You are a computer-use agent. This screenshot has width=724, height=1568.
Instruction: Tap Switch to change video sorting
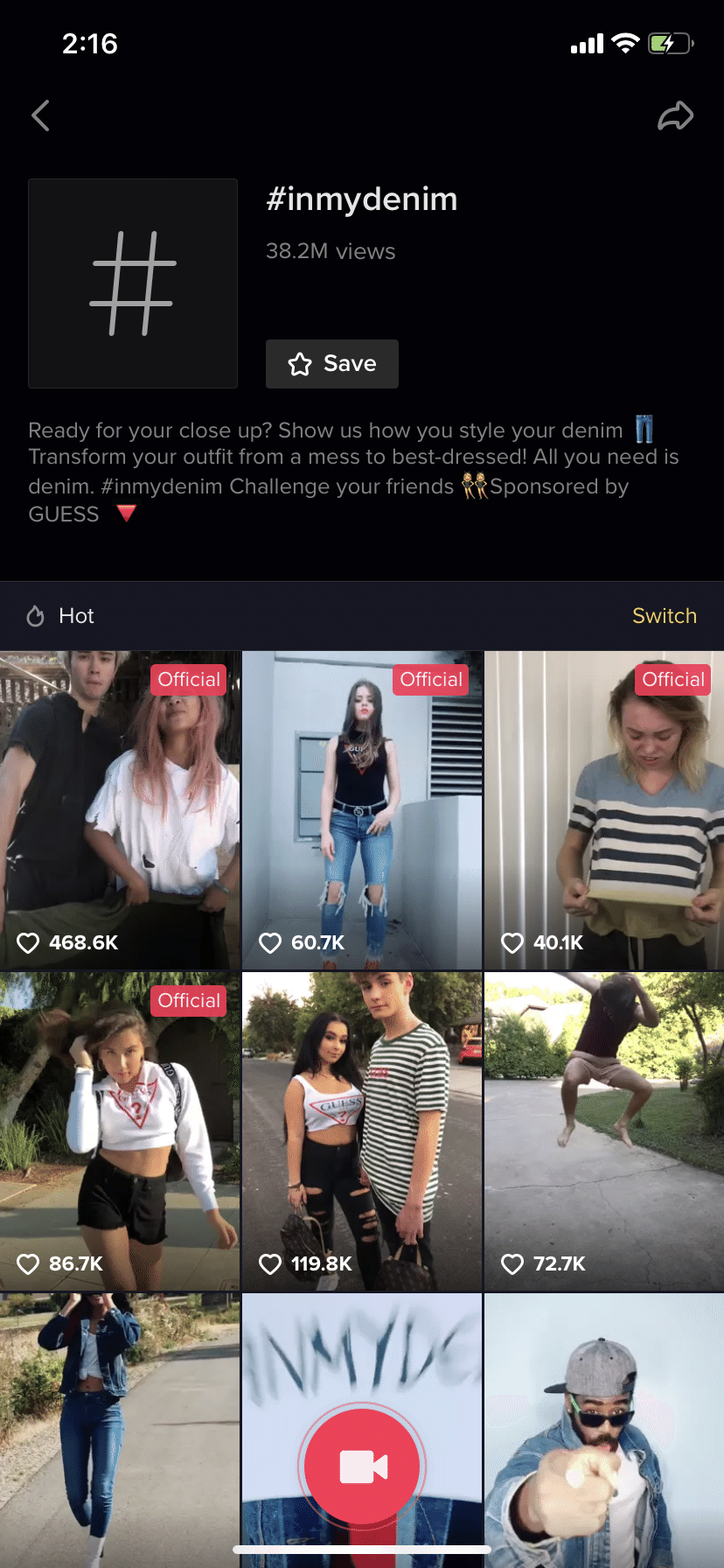(664, 616)
